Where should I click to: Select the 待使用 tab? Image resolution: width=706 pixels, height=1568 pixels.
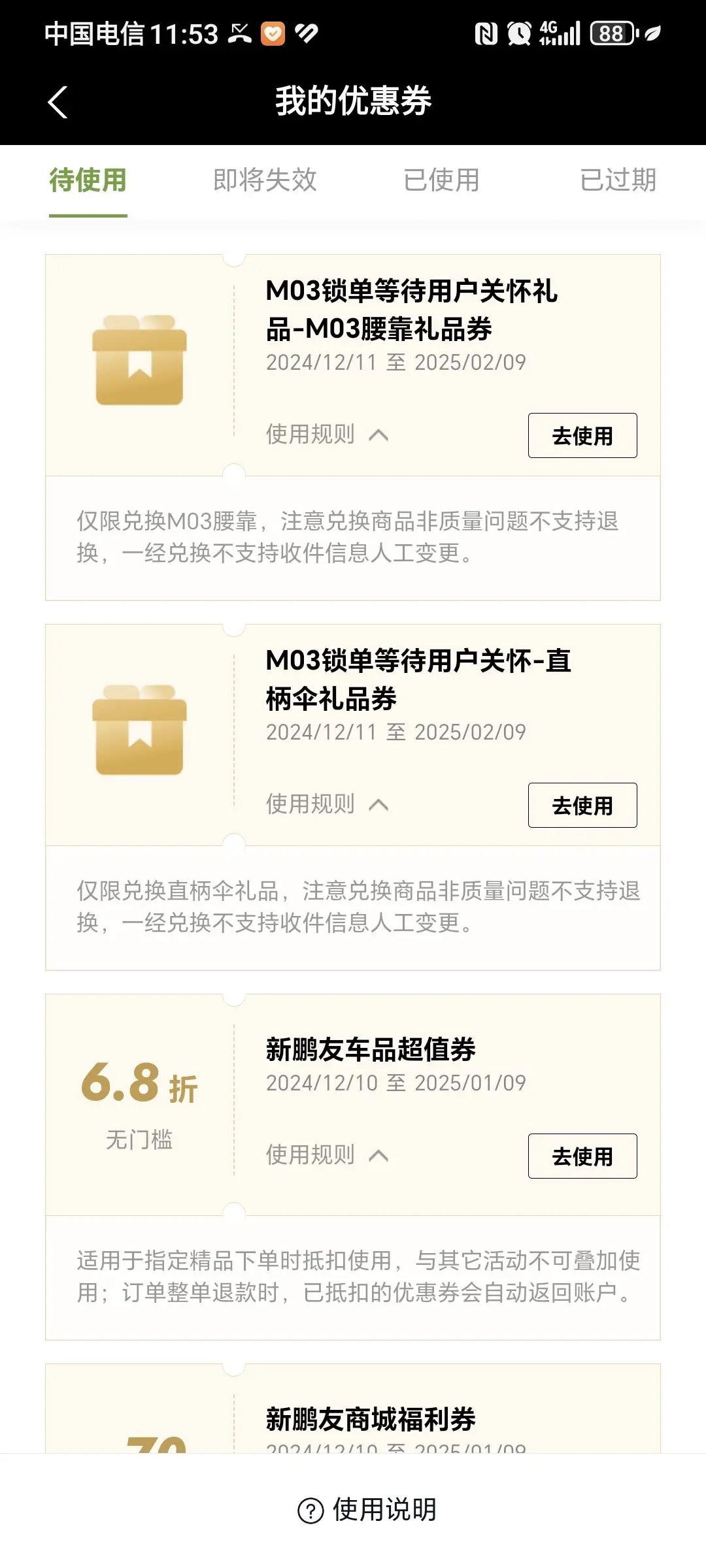pos(88,180)
